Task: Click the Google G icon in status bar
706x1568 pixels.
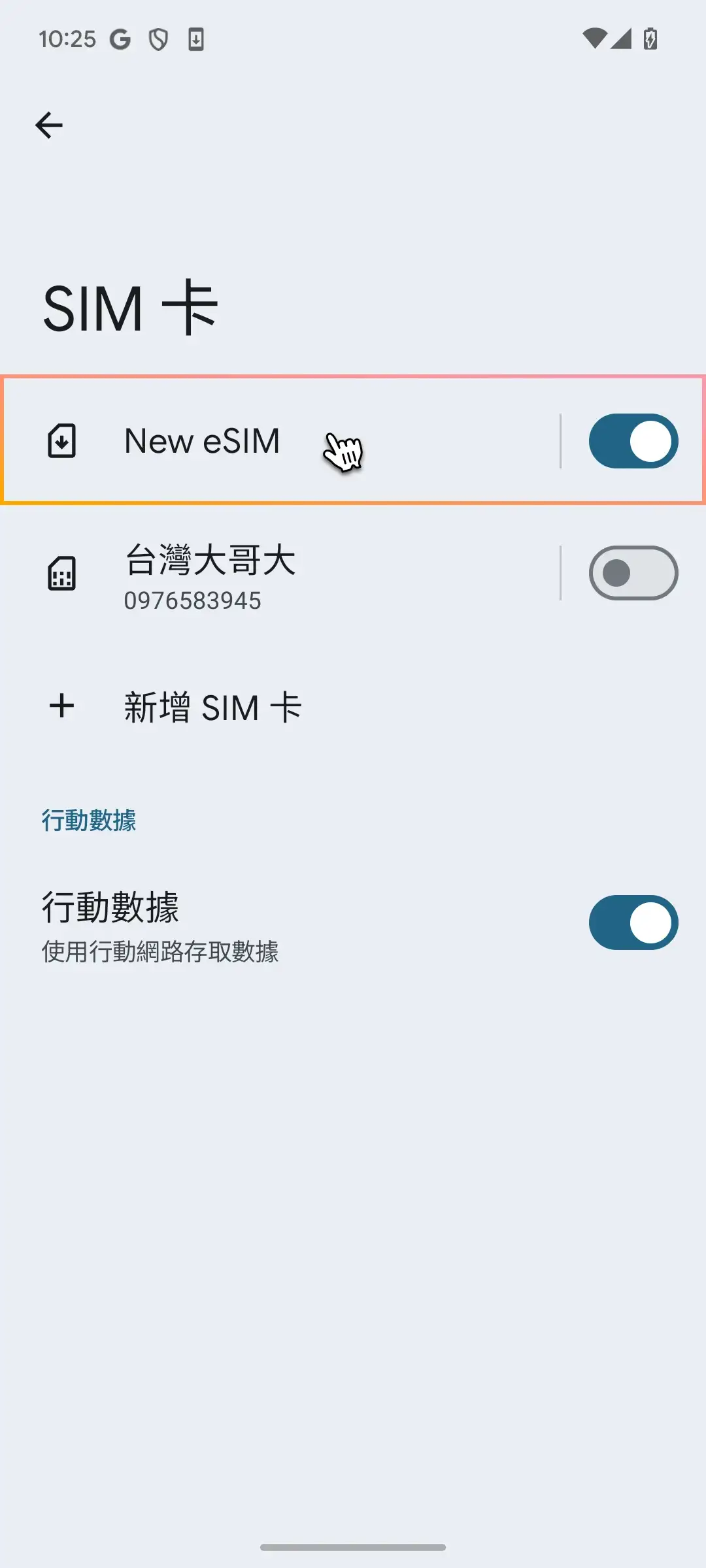Action: pyautogui.click(x=120, y=40)
